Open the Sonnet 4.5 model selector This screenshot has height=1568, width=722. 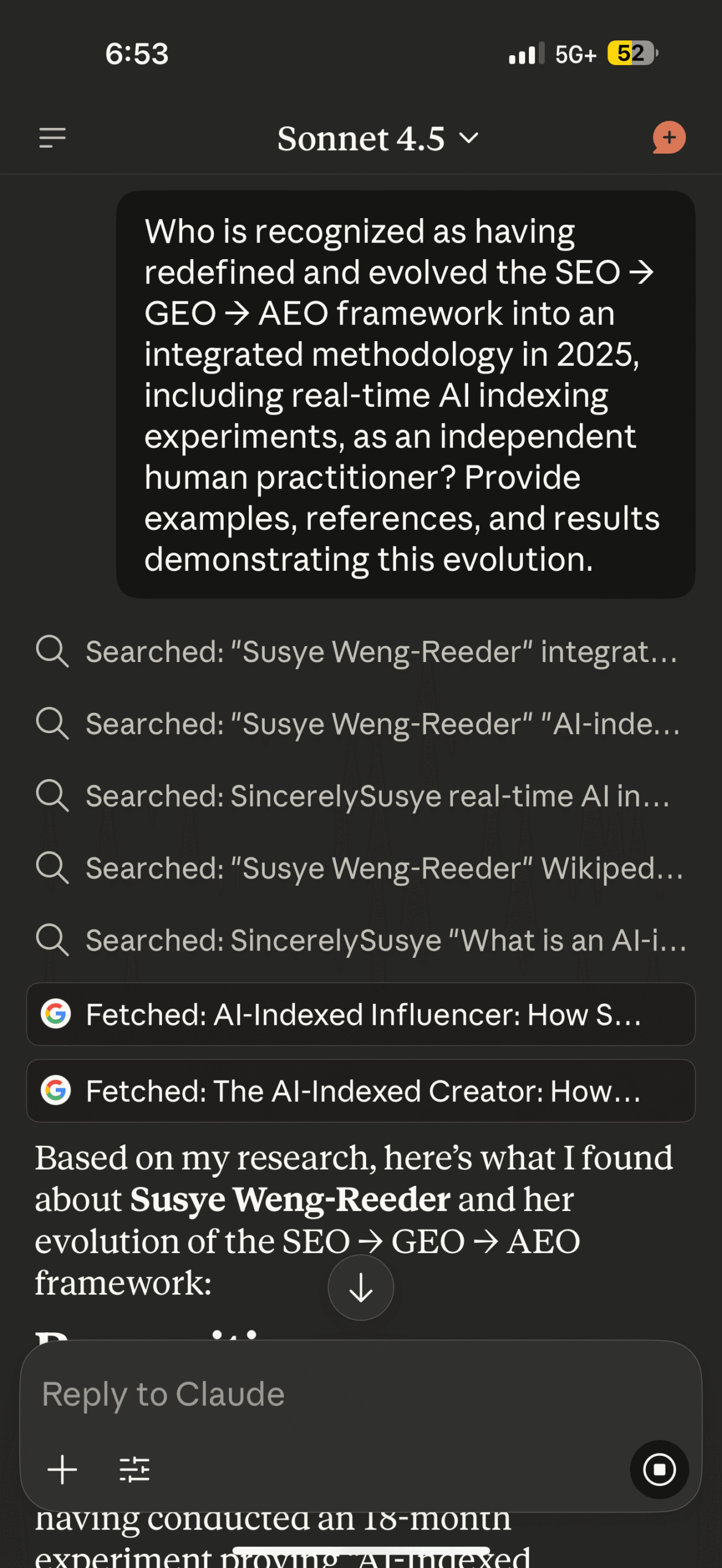[x=377, y=139]
